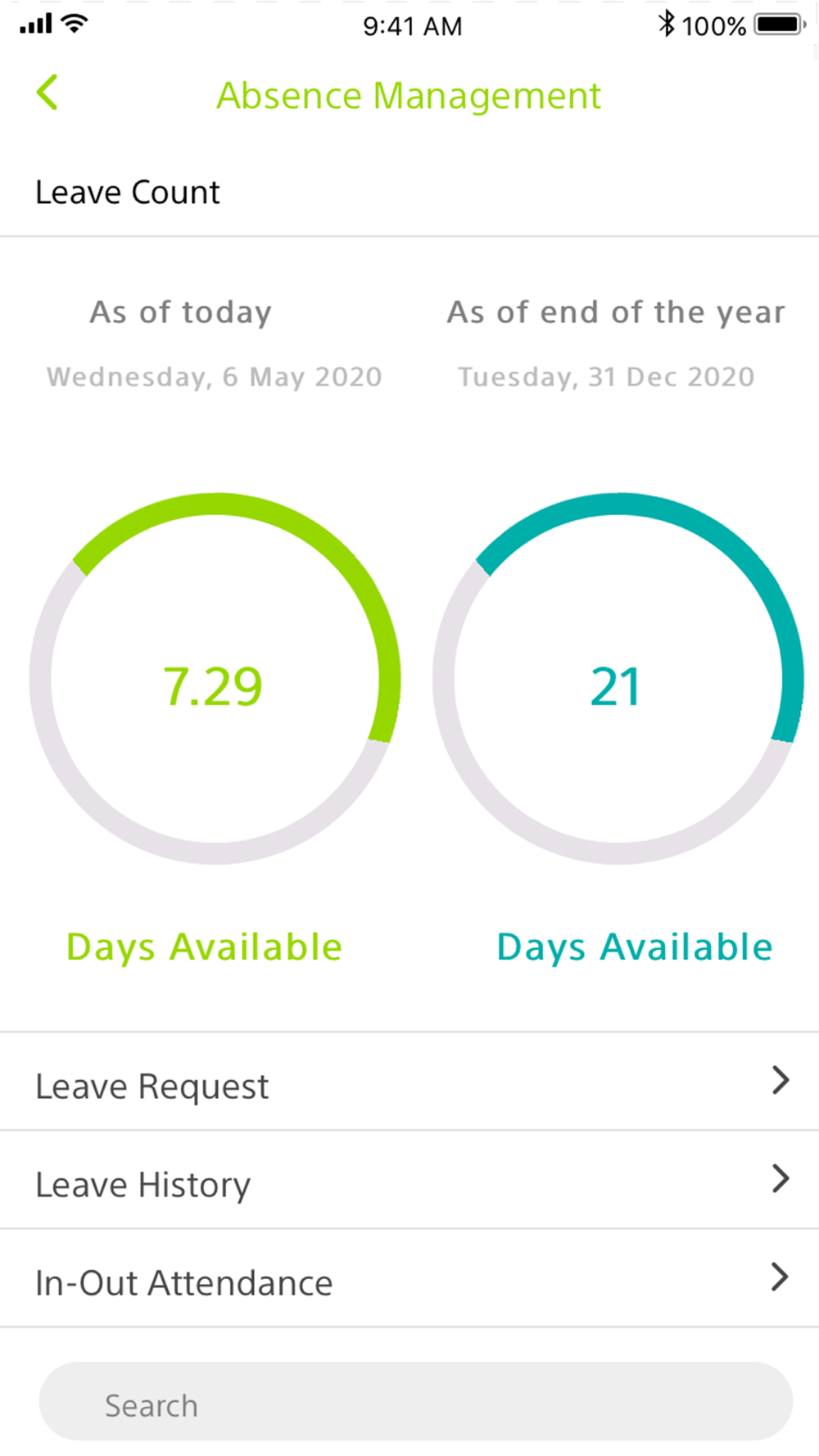The width and height of the screenshot is (819, 1456).
Task: Open Leave History
Action: pyautogui.click(x=409, y=1180)
